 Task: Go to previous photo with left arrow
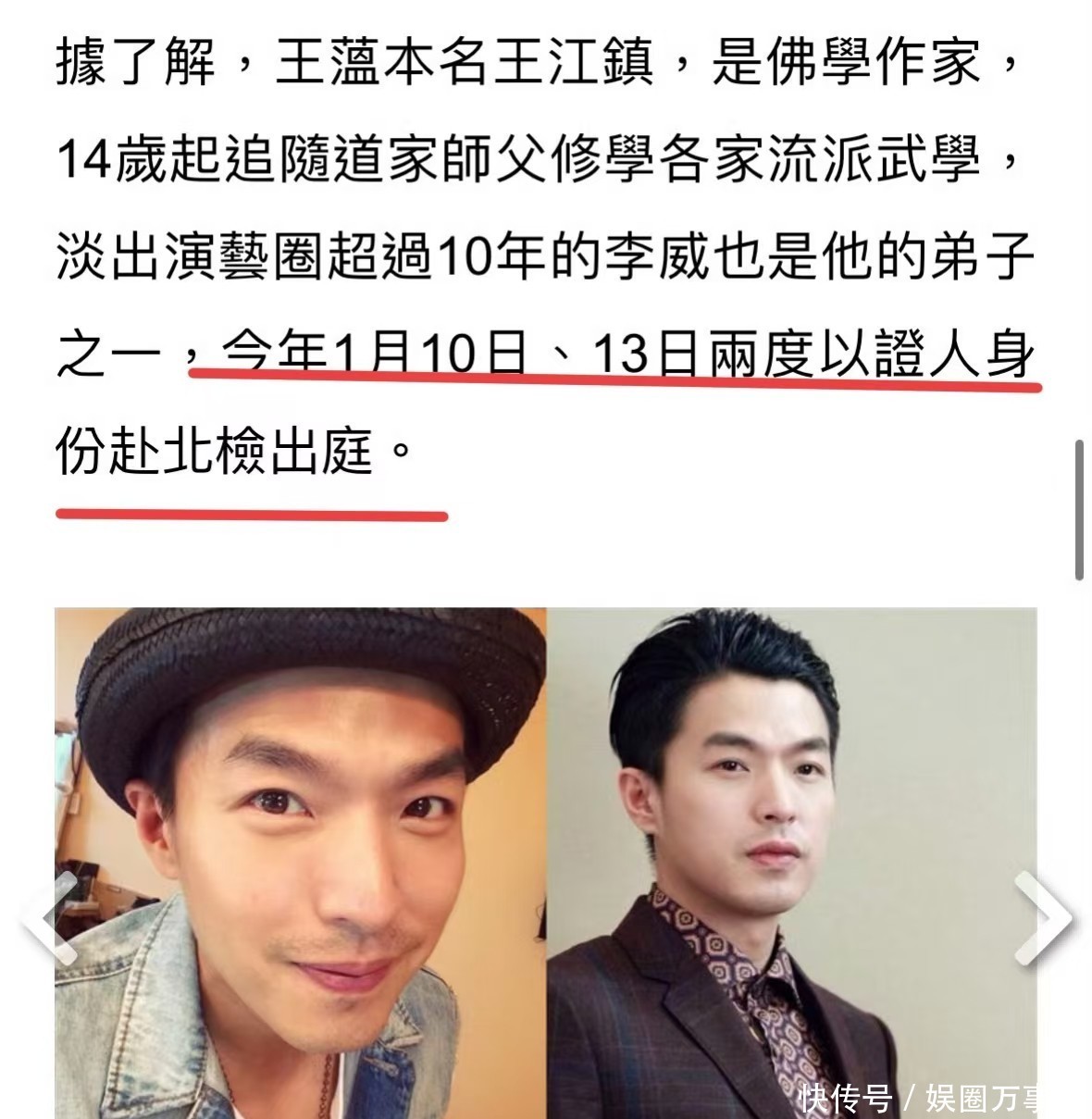pyautogui.click(x=46, y=919)
